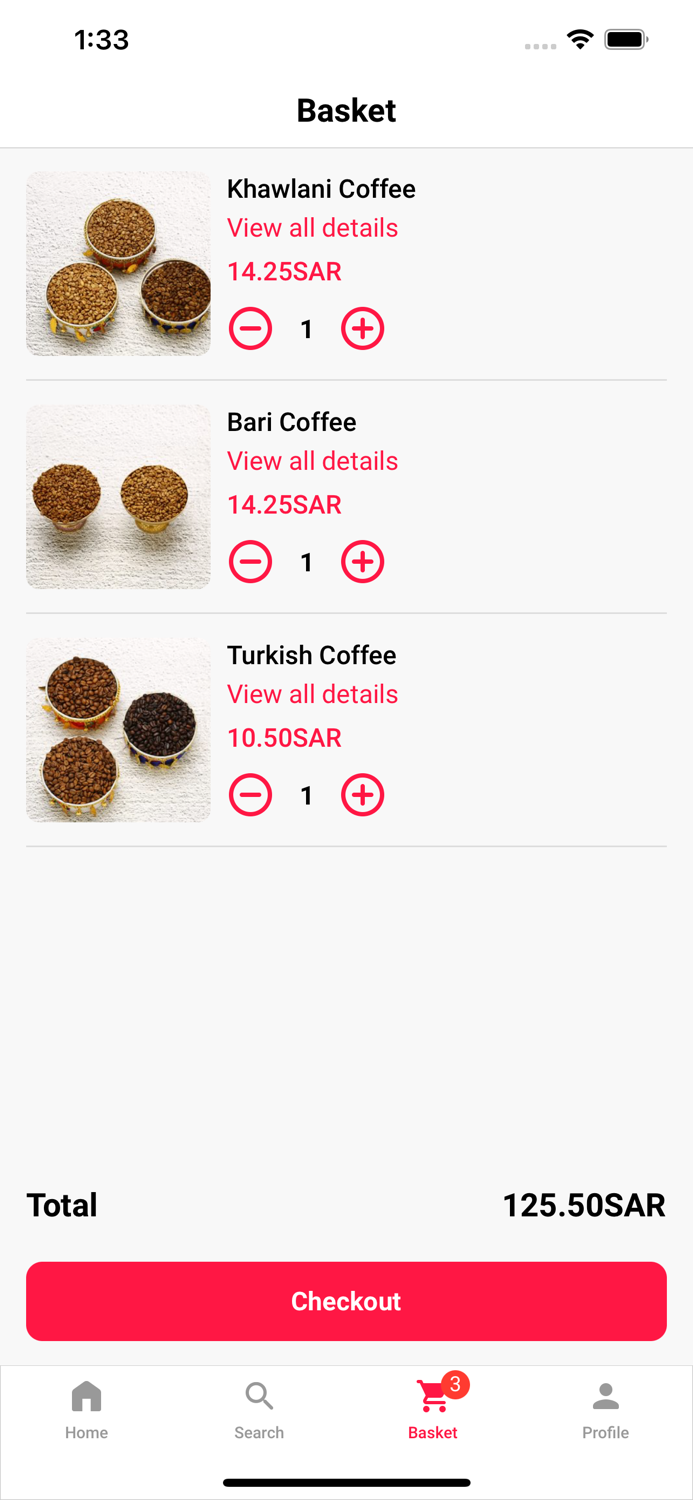
Task: Remove one Turkish Coffee
Action: [x=251, y=795]
